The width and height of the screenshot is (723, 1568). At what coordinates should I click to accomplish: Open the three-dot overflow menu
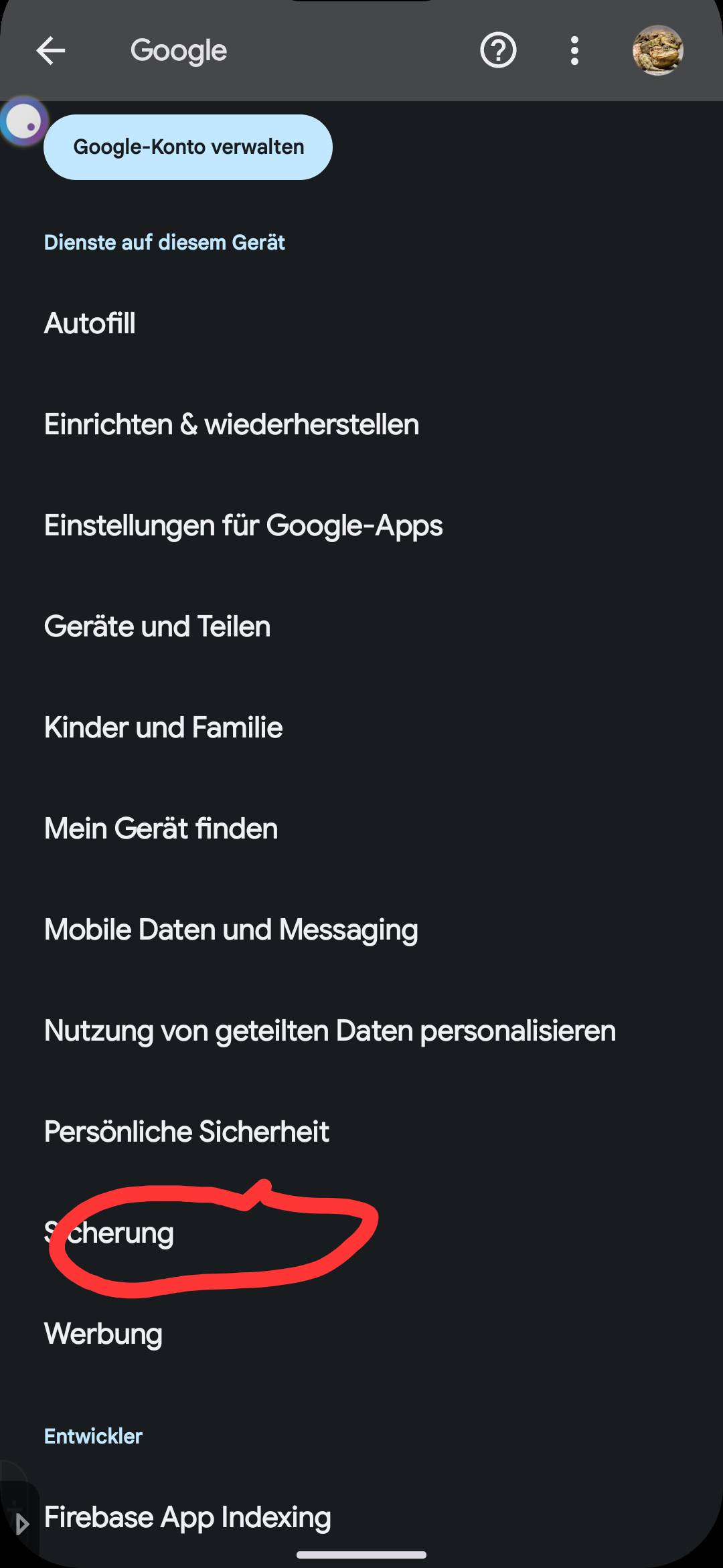click(574, 51)
